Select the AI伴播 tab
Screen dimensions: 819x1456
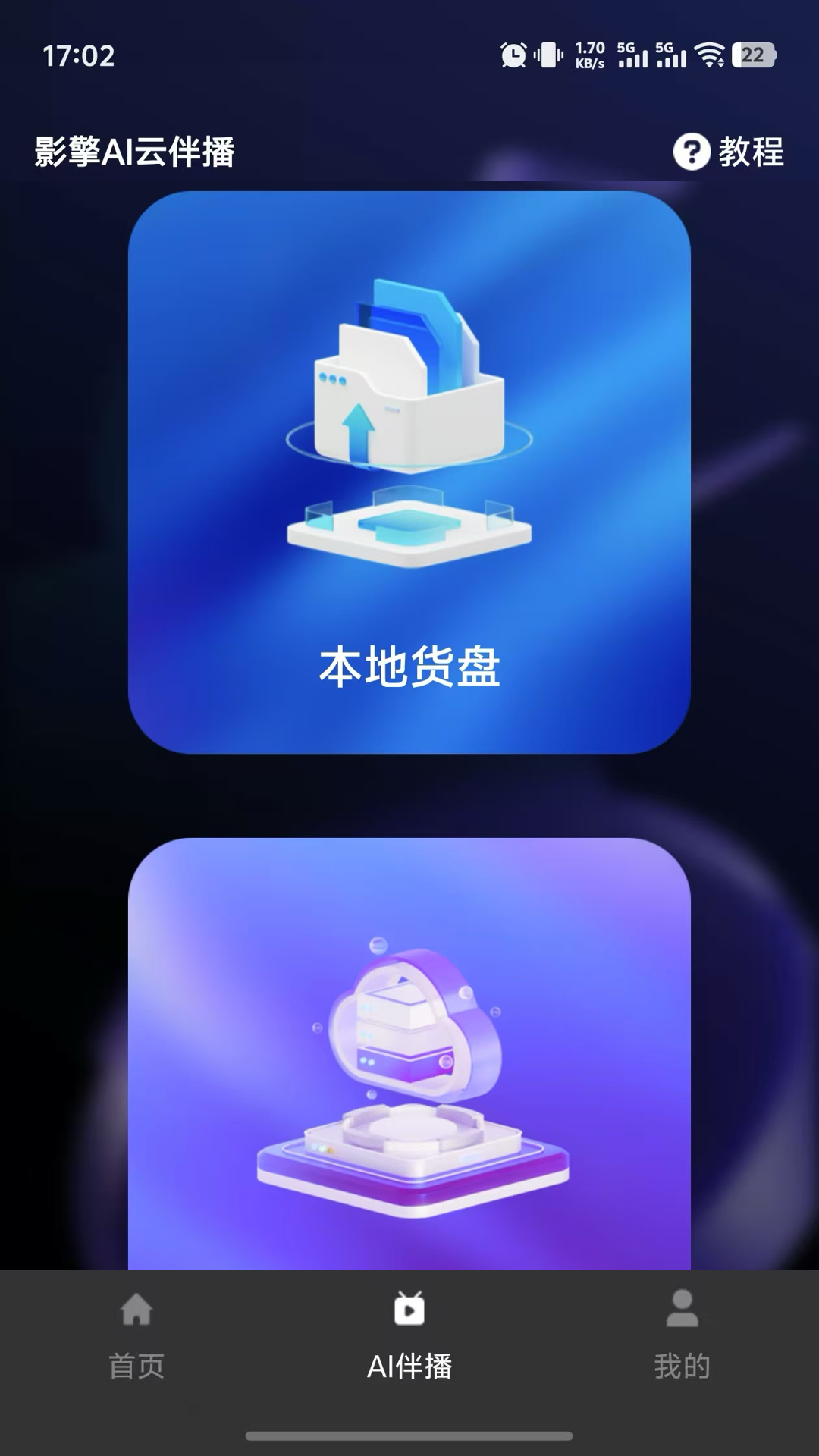point(409,1335)
